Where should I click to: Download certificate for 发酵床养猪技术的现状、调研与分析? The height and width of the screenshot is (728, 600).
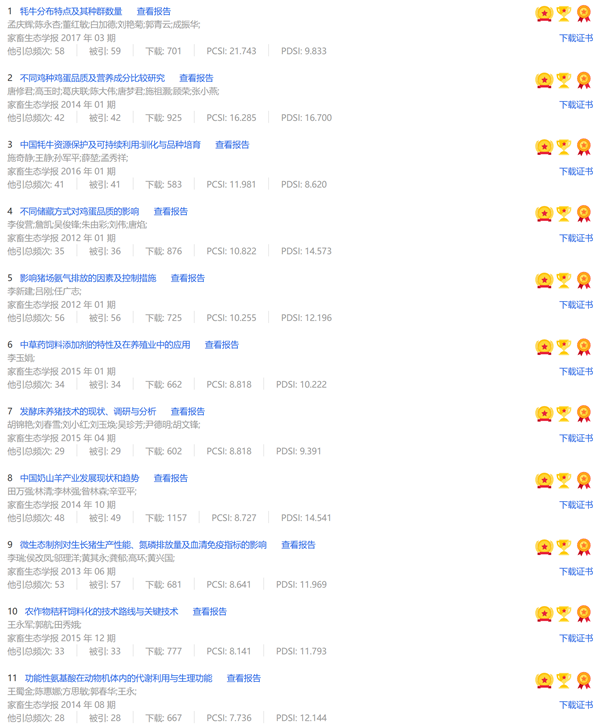[x=576, y=438]
